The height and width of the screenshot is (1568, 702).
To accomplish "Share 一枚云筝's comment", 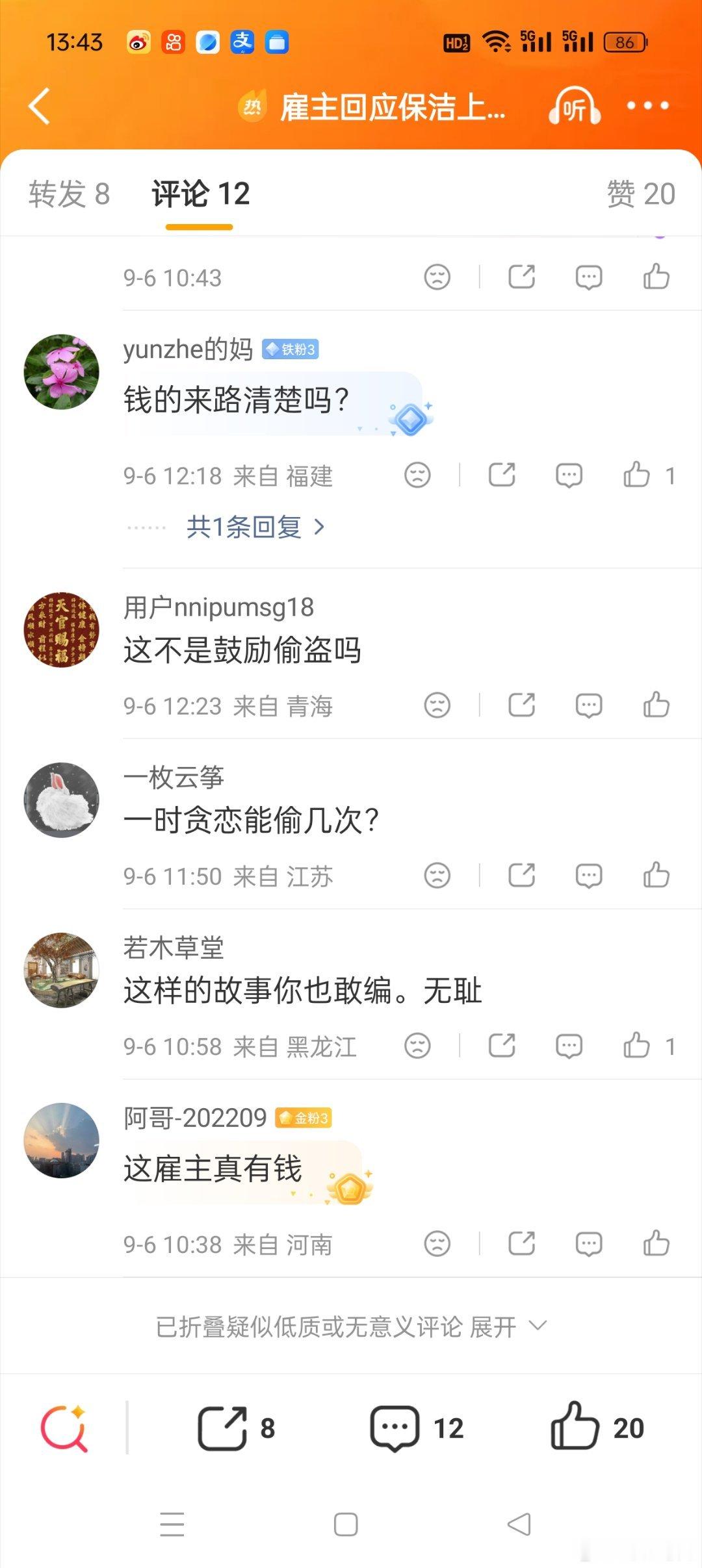I will [x=521, y=876].
